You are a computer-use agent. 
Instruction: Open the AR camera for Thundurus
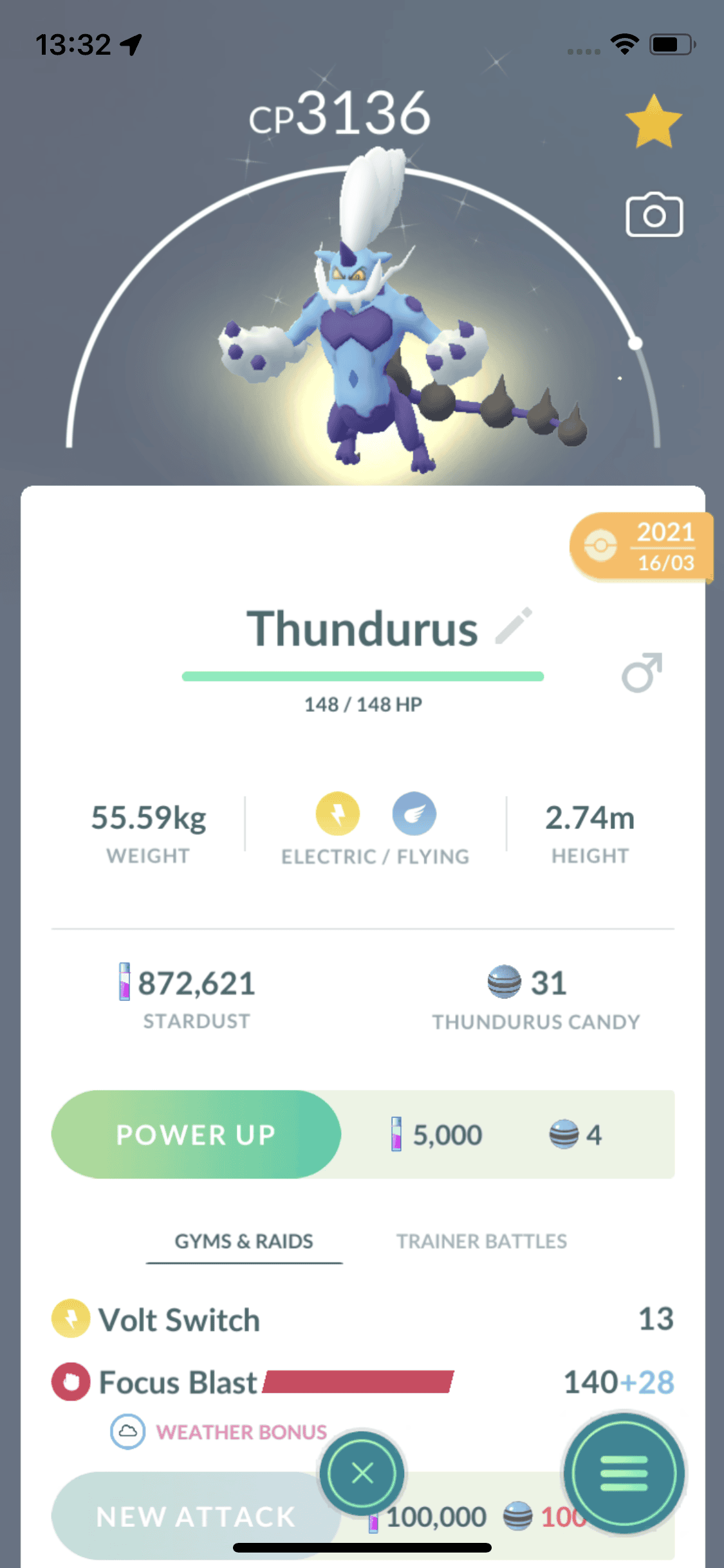point(654,215)
